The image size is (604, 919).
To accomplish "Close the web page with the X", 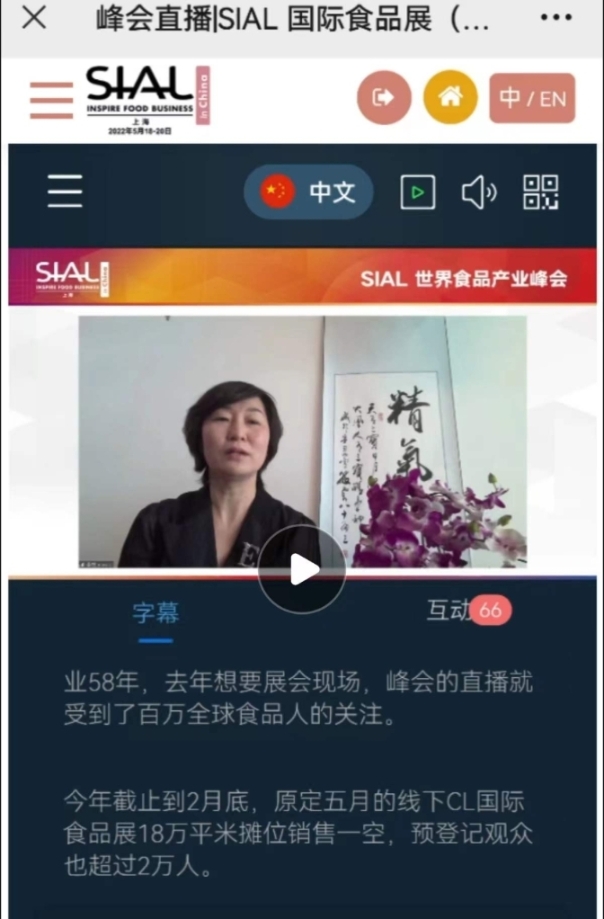I will 34,18.
